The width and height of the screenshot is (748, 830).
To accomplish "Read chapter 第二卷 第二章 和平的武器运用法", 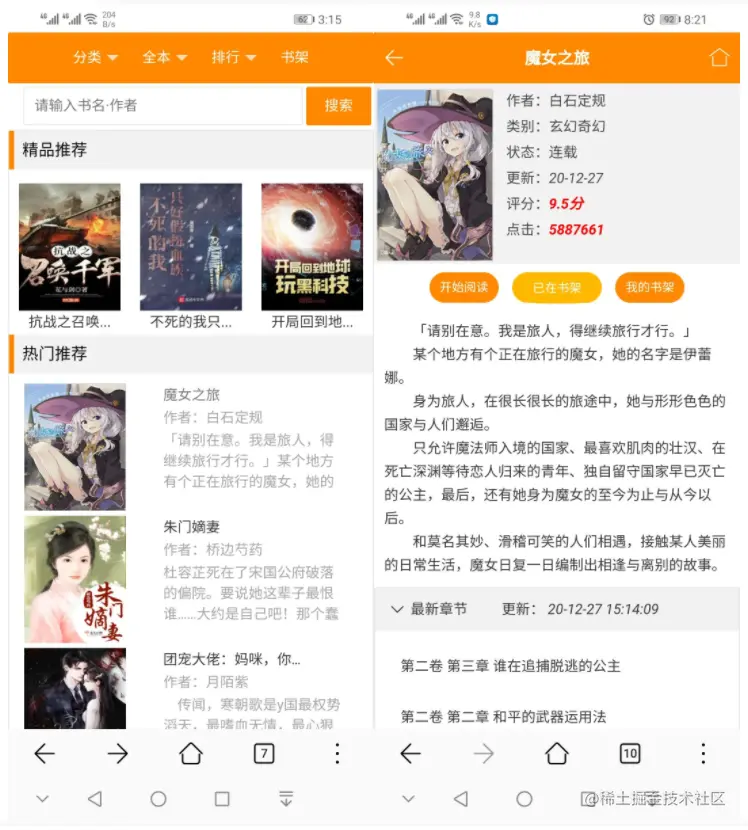I will click(x=503, y=717).
